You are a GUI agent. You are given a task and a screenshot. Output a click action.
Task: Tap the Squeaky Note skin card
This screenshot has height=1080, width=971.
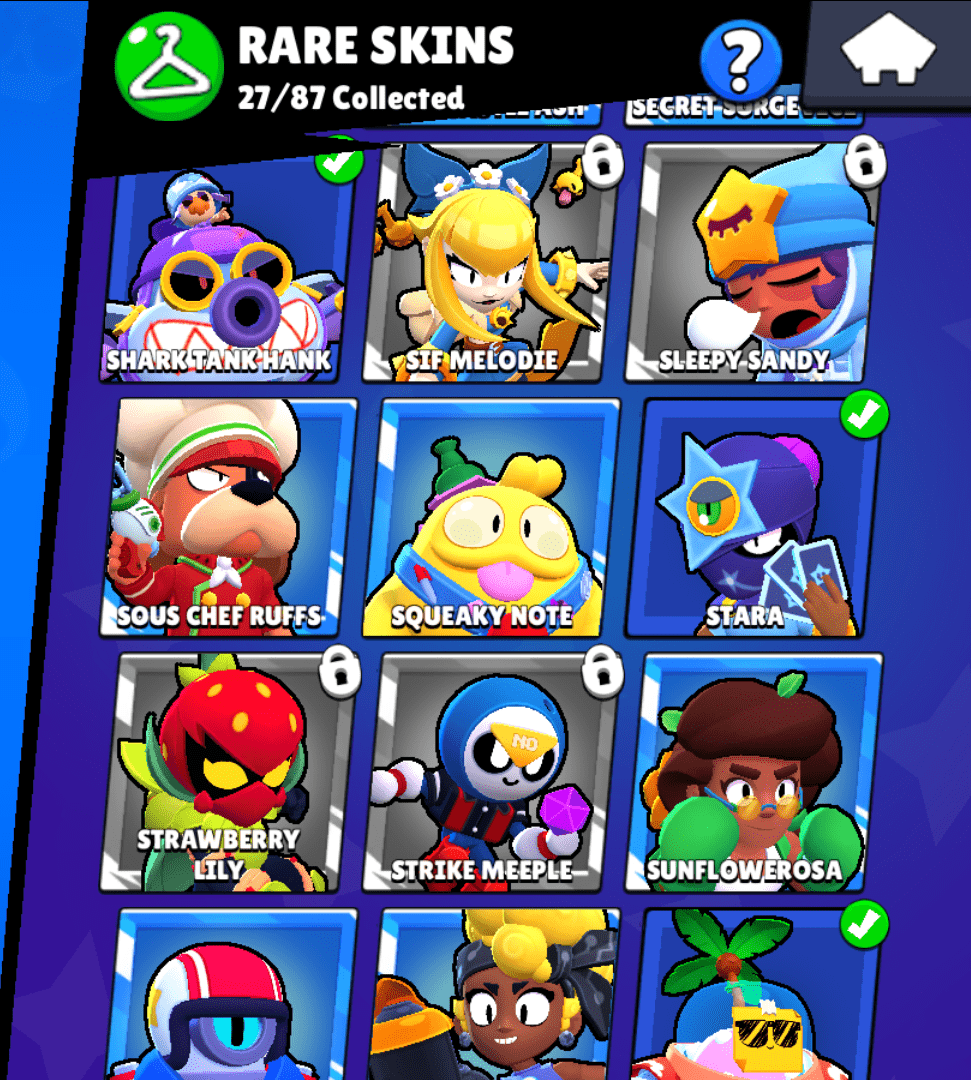pyautogui.click(x=490, y=518)
